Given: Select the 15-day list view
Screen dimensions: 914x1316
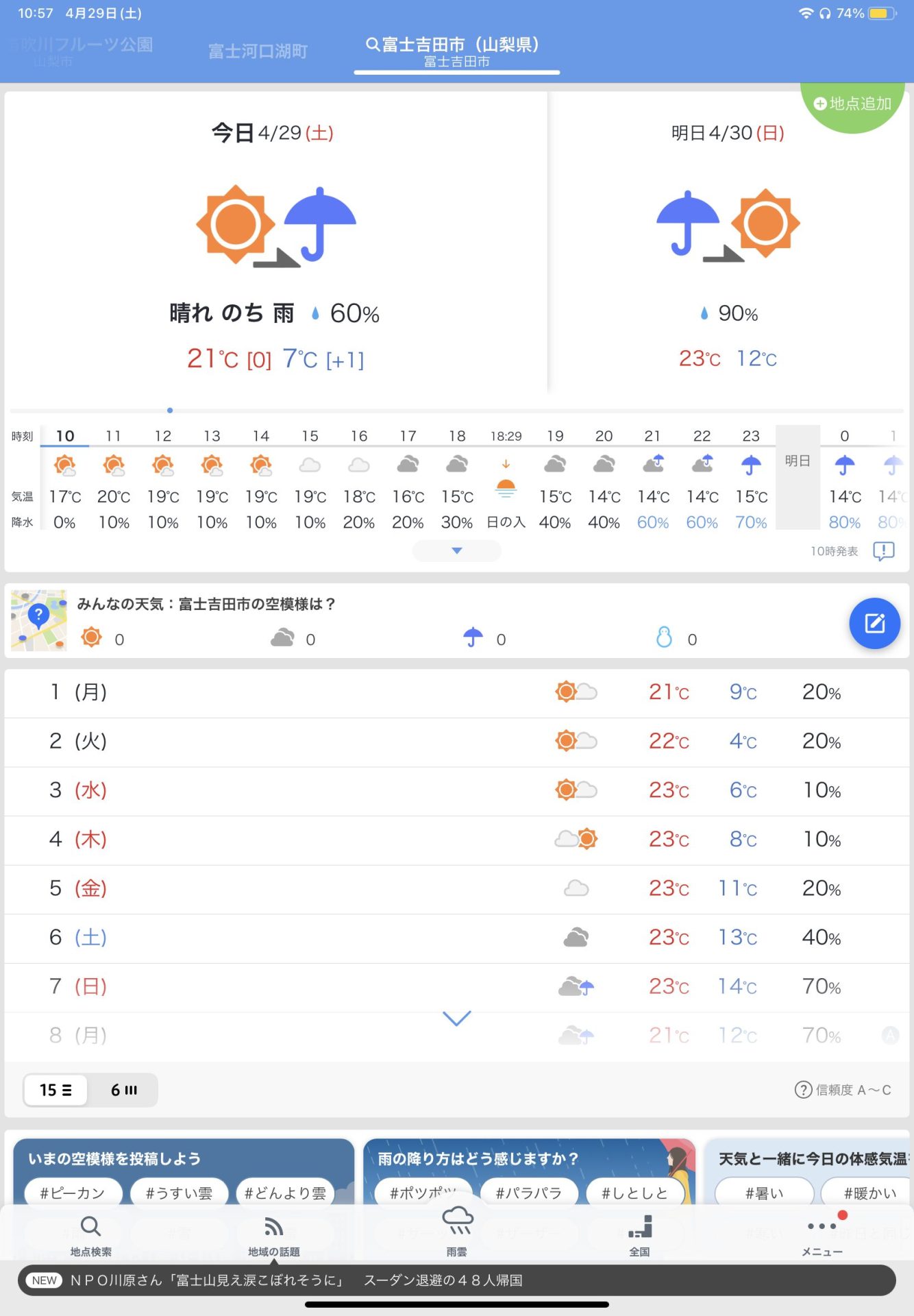Looking at the screenshot, I should 56,1090.
